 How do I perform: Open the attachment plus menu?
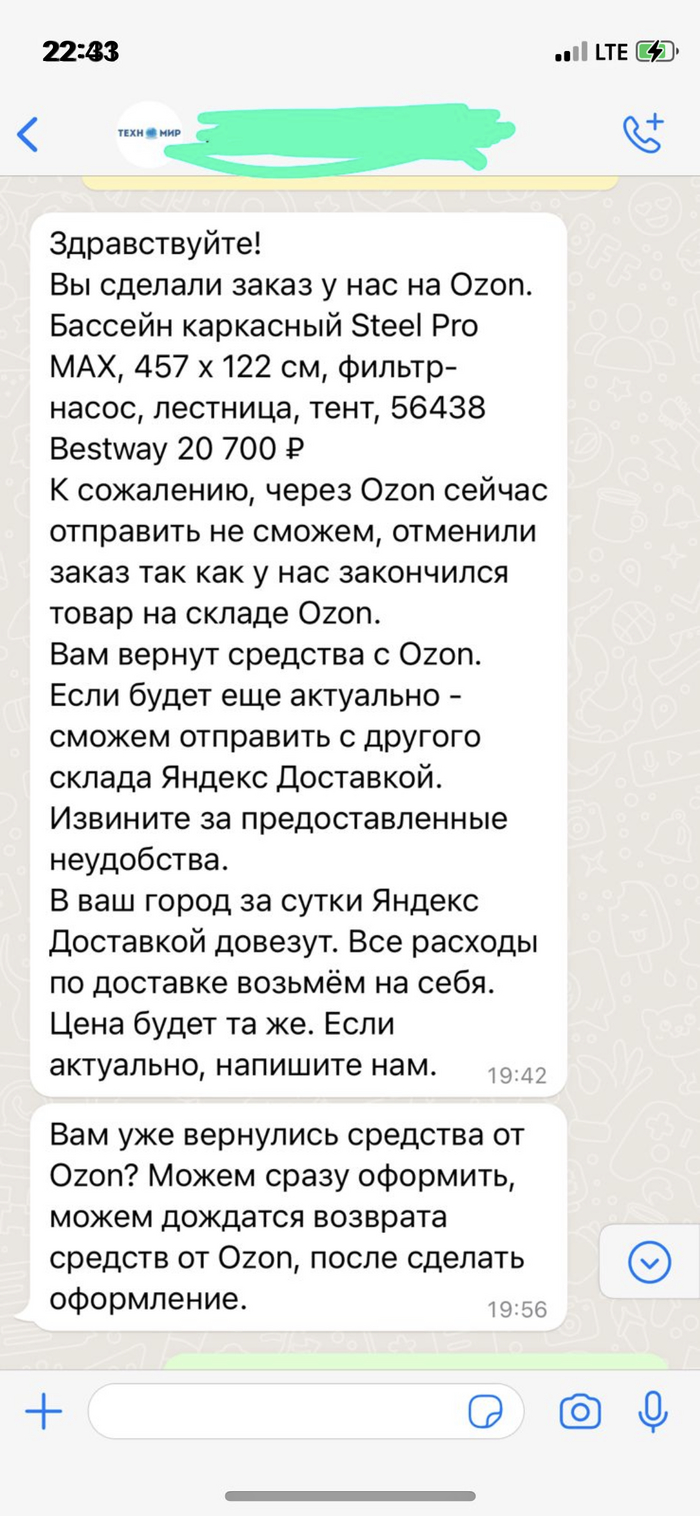click(43, 1412)
